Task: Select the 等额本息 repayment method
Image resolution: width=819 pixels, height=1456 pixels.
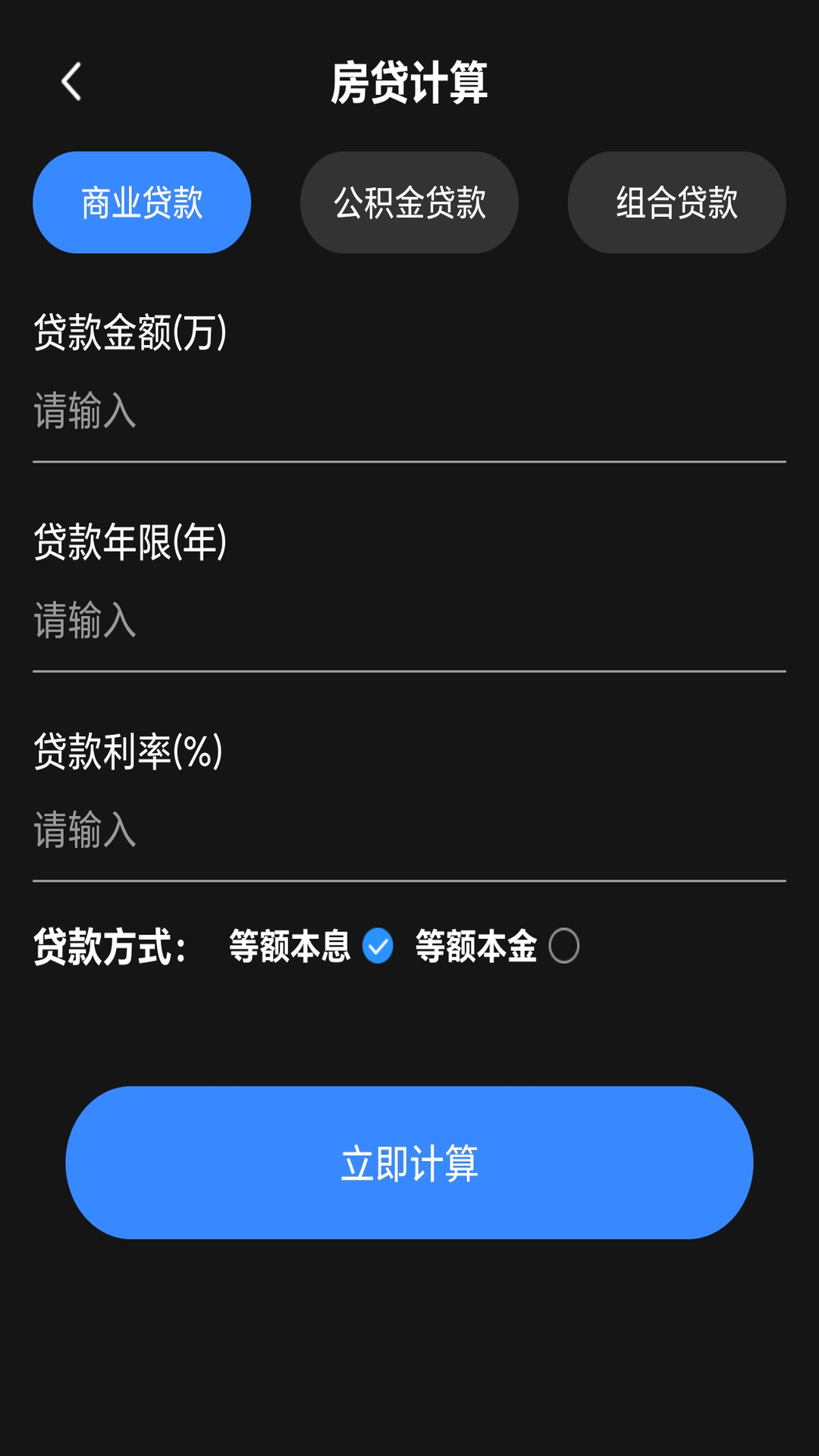Action: pyautogui.click(x=288, y=944)
